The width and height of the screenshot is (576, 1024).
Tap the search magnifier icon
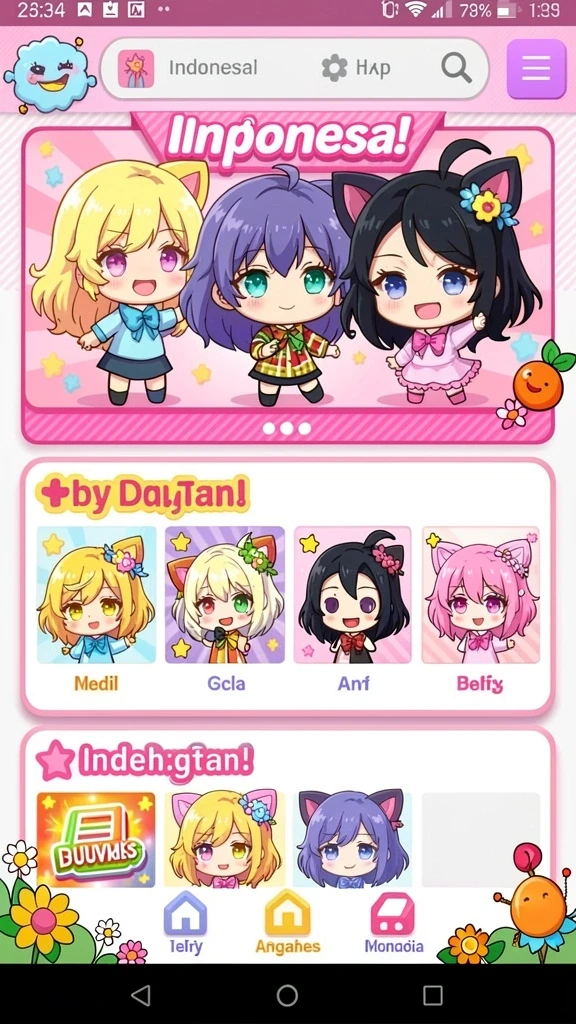click(x=456, y=67)
